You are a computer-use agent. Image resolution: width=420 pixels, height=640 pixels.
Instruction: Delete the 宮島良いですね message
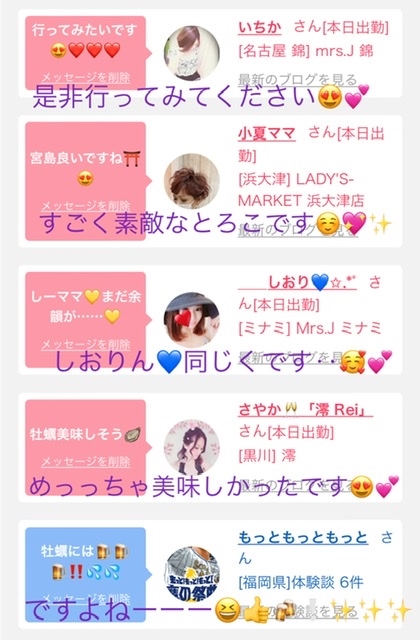click(x=86, y=206)
